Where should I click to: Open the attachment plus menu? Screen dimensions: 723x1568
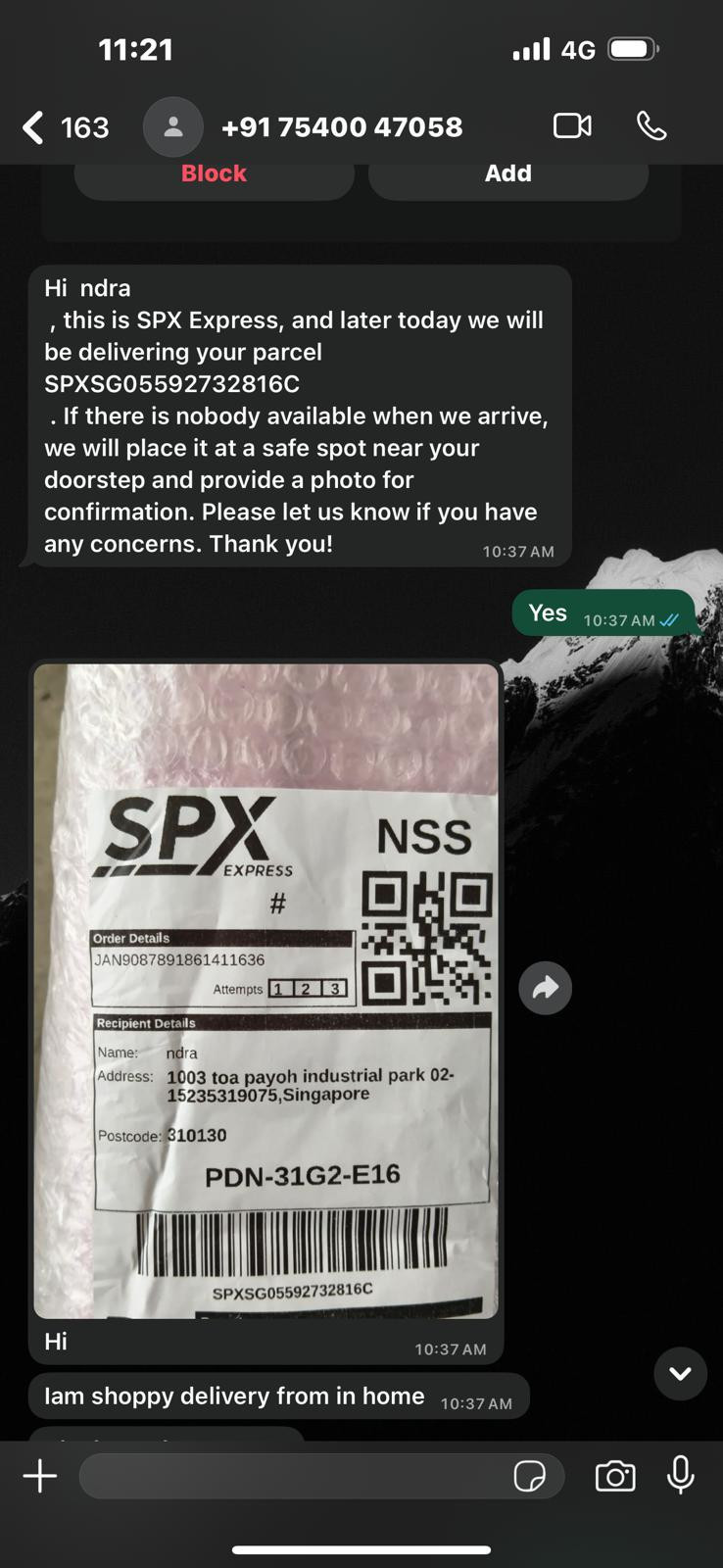tap(40, 1476)
